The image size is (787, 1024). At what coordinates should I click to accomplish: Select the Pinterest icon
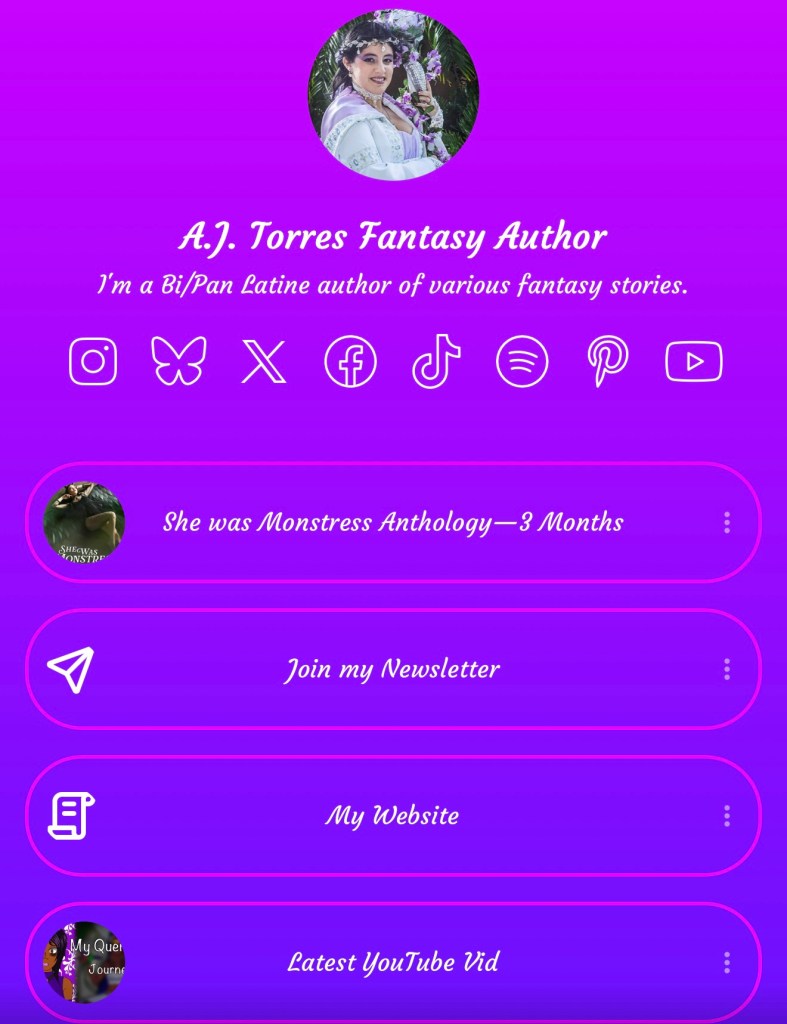pyautogui.click(x=607, y=361)
